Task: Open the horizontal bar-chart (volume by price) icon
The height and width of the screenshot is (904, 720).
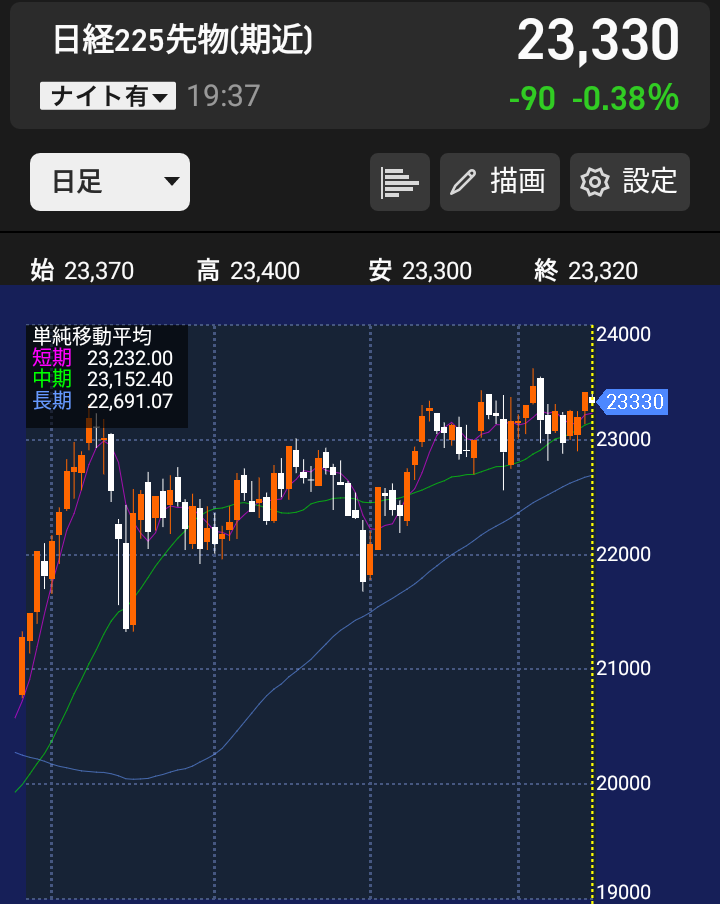Action: click(399, 182)
